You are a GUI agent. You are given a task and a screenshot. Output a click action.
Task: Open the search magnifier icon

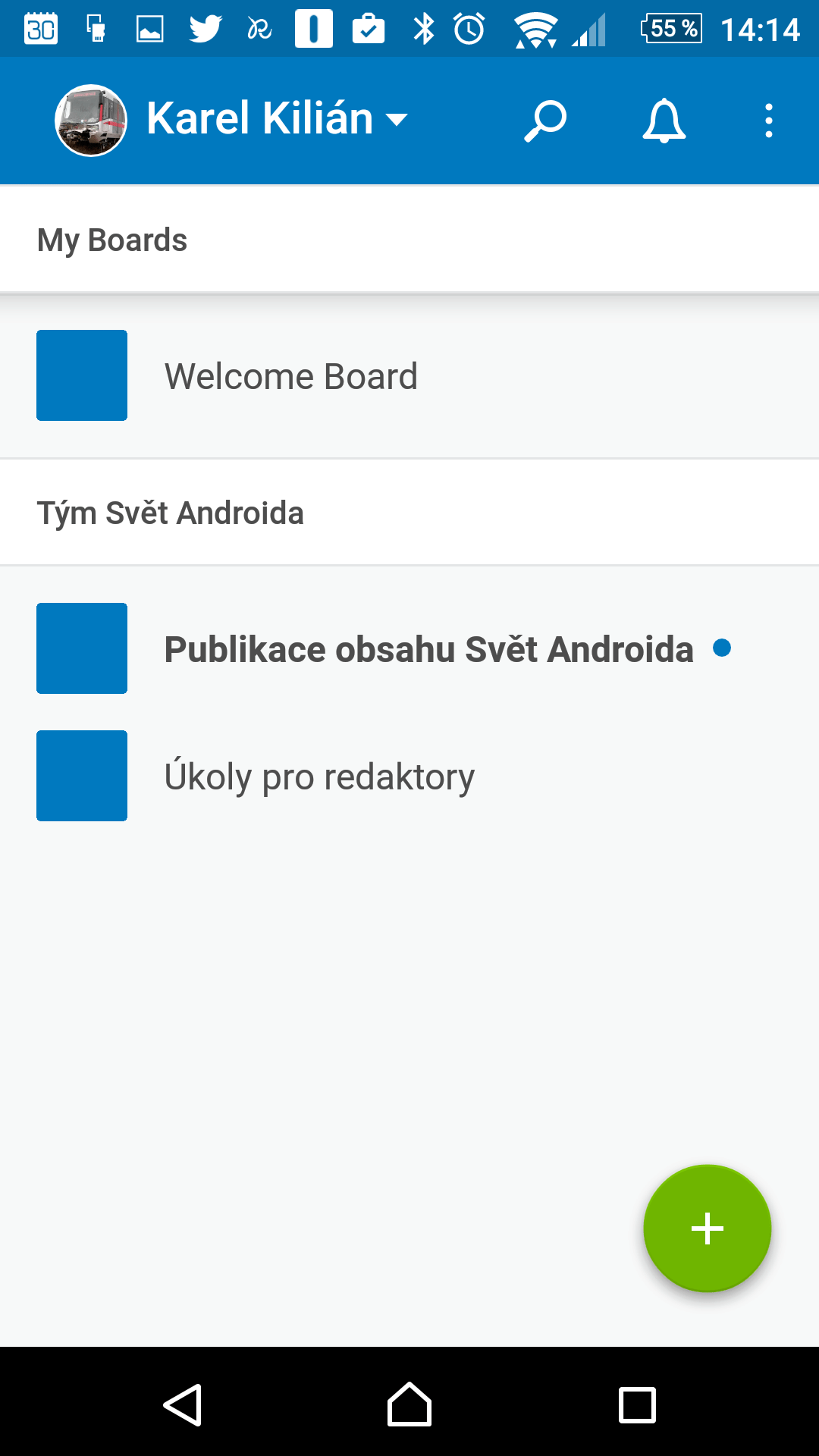pos(545,121)
